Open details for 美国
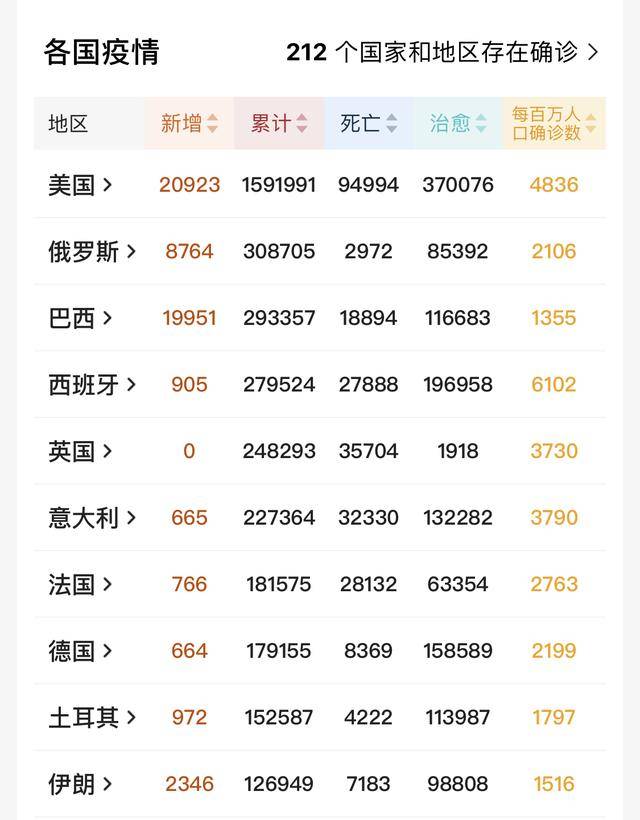 (x=80, y=185)
